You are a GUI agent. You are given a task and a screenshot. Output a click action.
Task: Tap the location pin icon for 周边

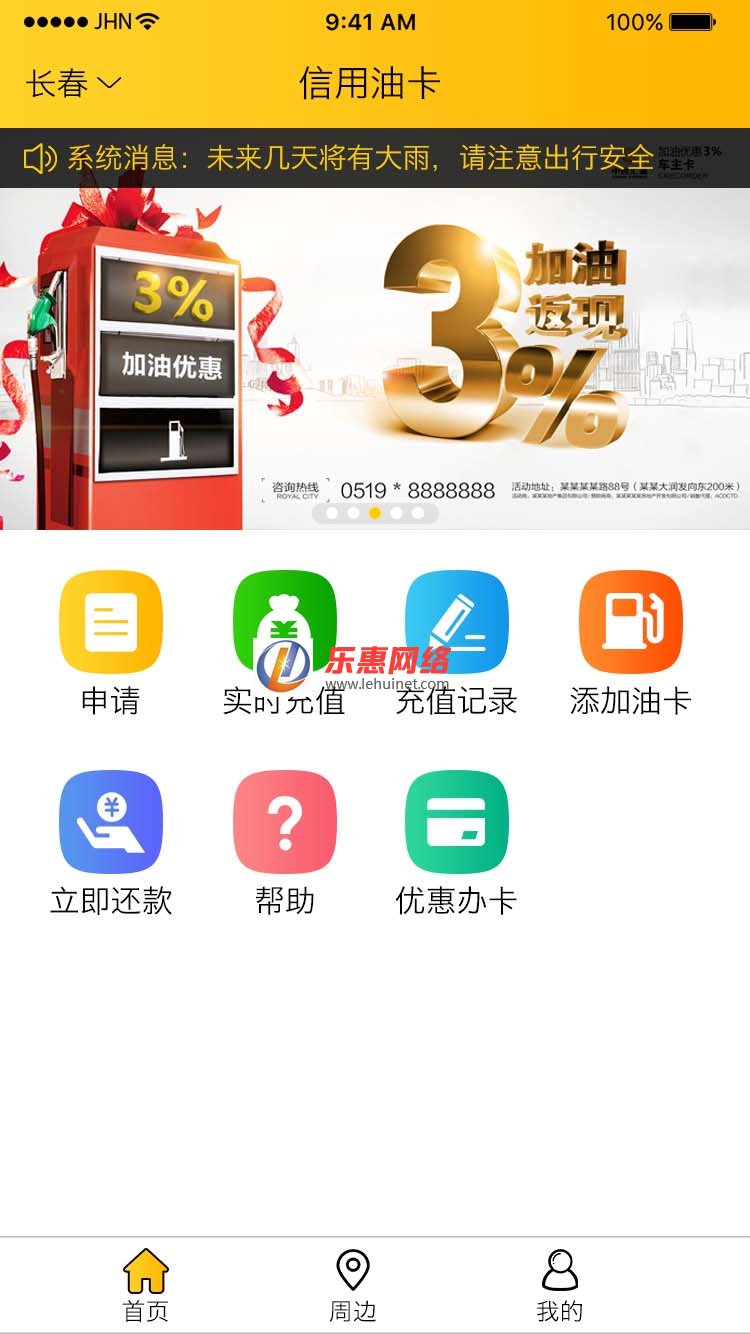[x=350, y=1271]
